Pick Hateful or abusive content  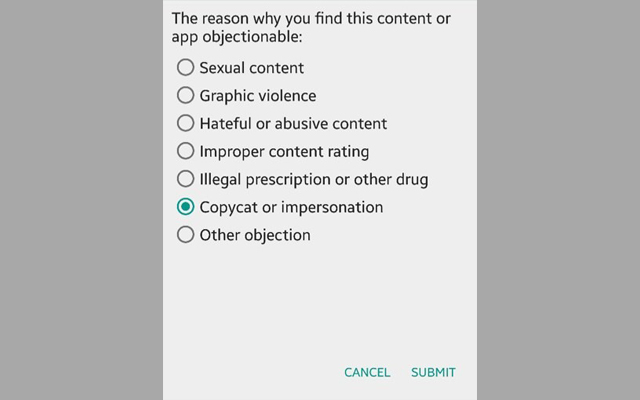(x=186, y=124)
